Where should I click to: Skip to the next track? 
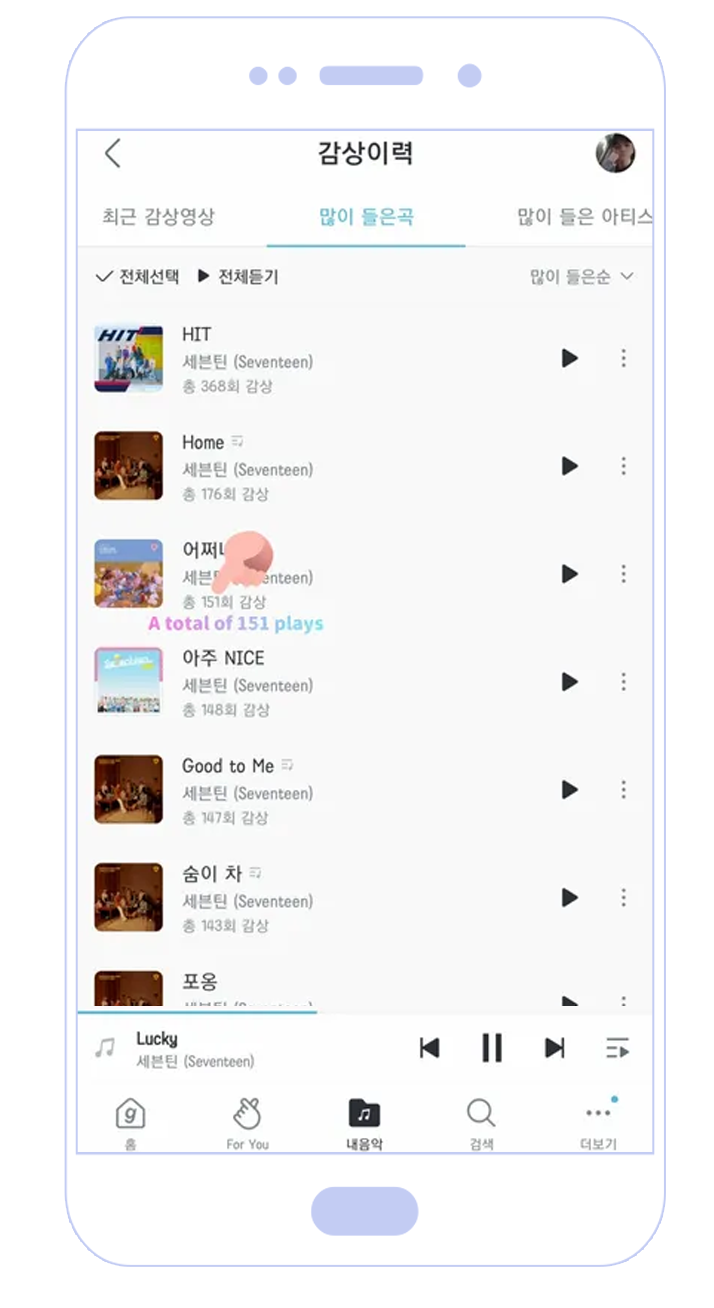(554, 1048)
